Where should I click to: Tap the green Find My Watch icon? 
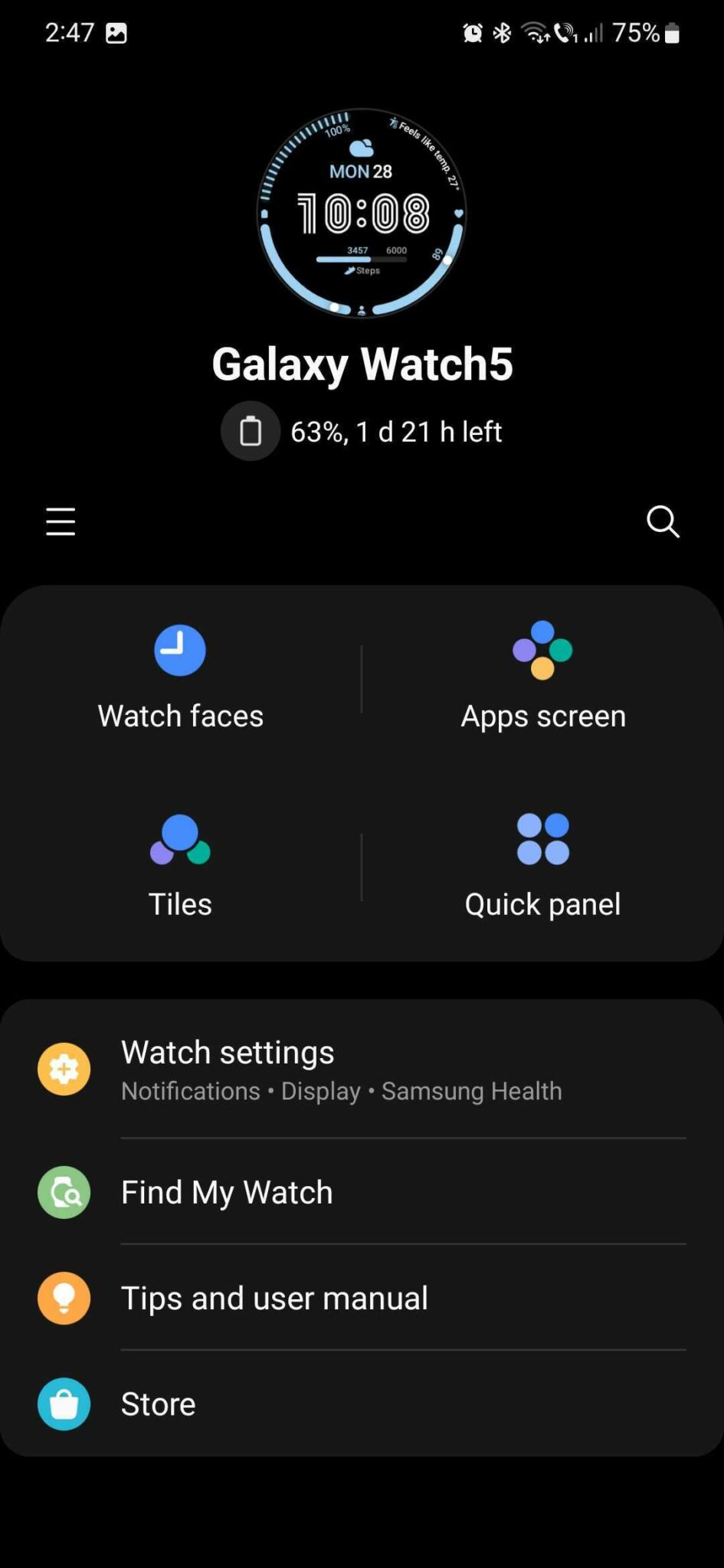tap(64, 1192)
